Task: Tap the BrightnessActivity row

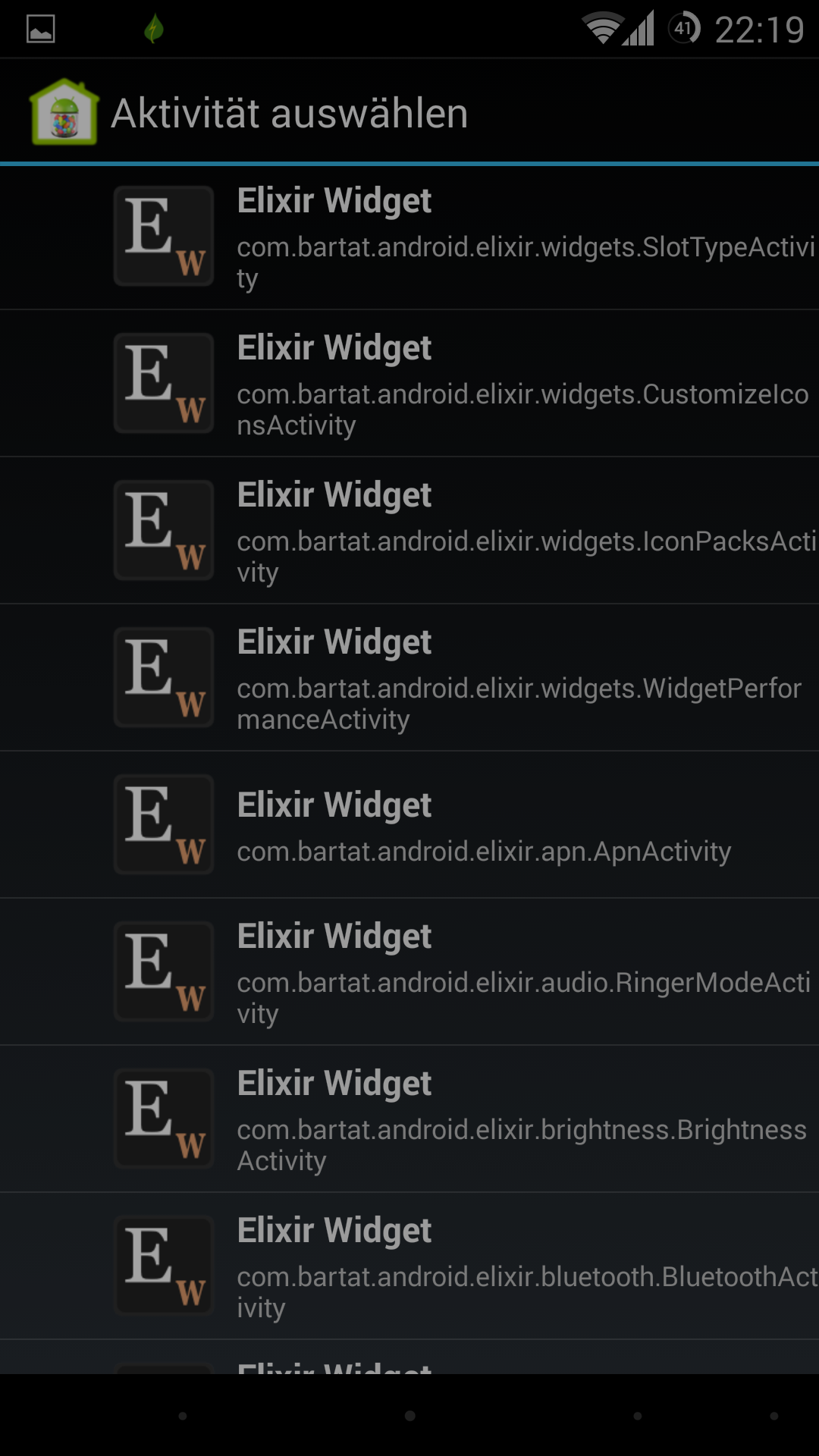Action: pyautogui.click(x=409, y=1119)
